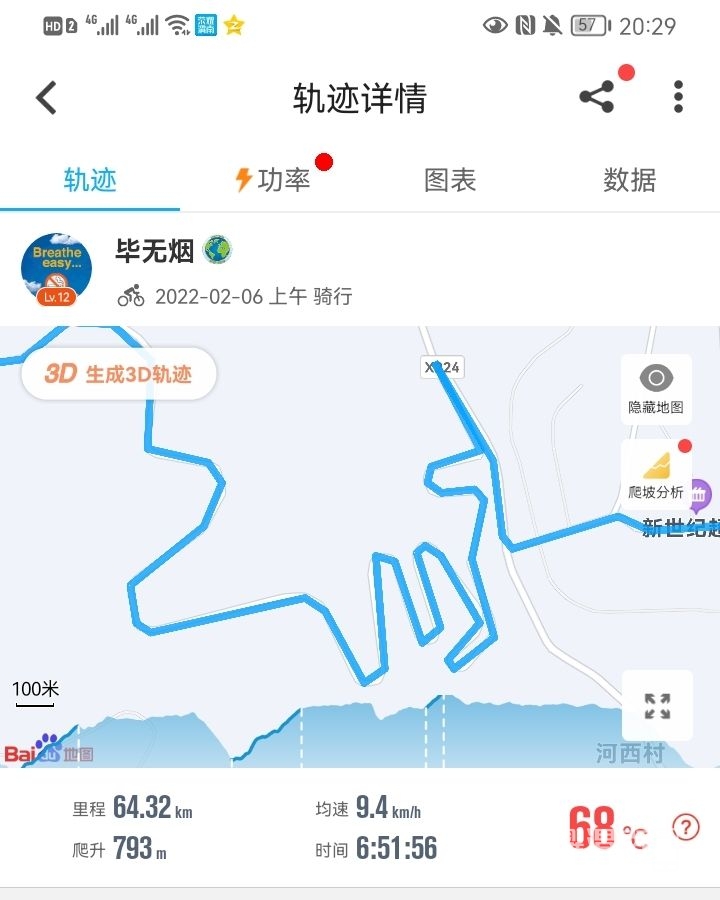Open the 数据 tab

(630, 180)
